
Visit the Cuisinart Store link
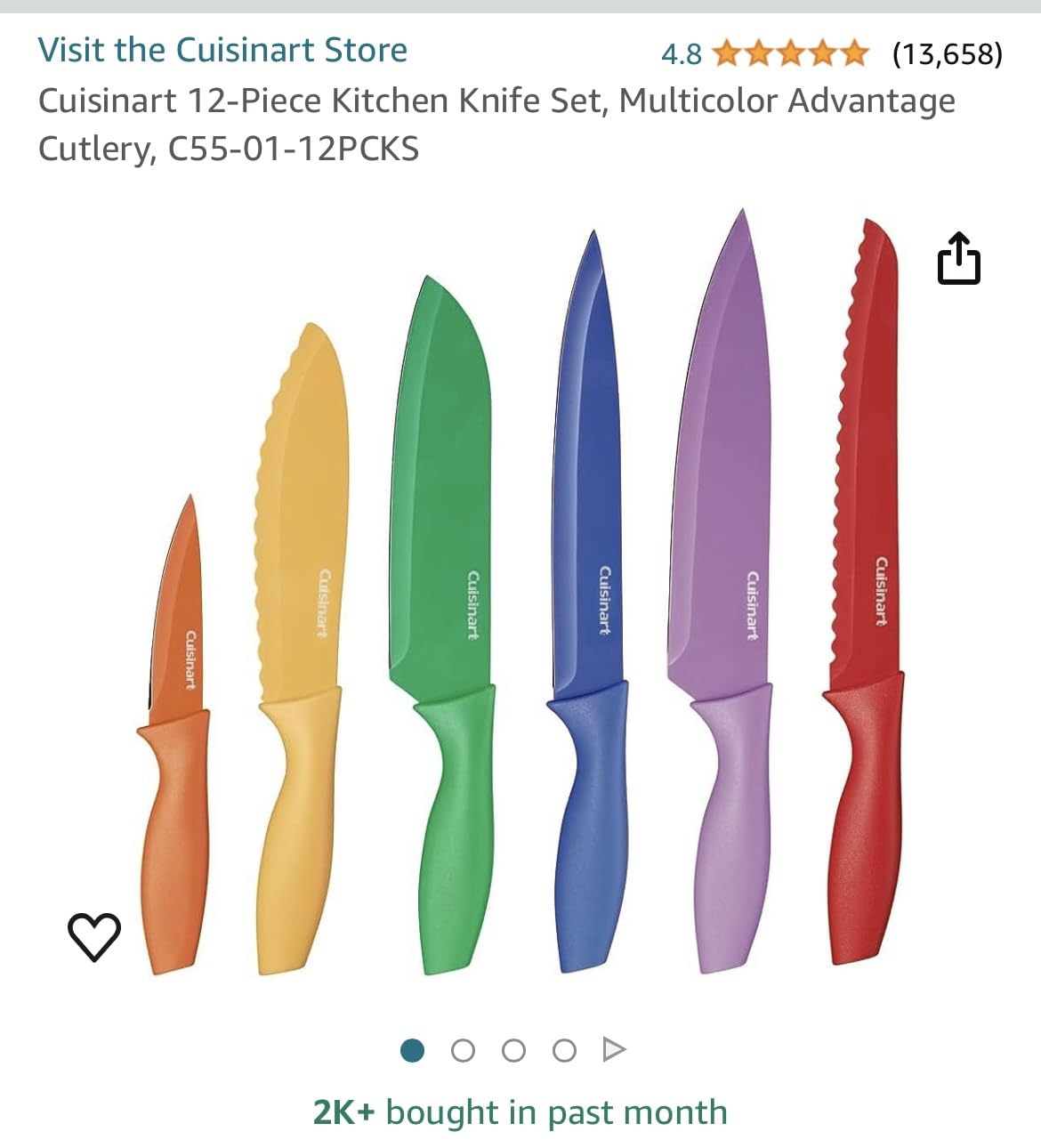click(x=222, y=52)
